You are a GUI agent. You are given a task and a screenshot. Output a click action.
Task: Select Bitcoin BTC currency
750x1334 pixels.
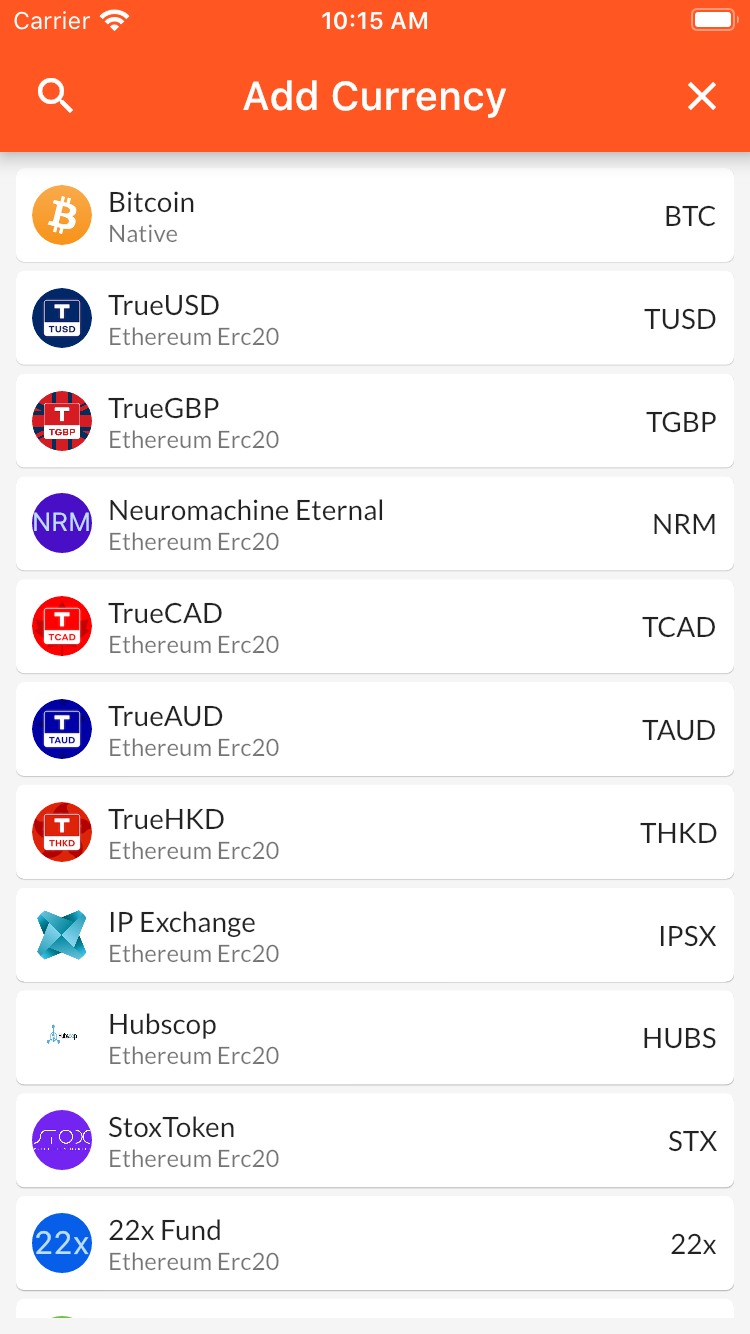(375, 216)
